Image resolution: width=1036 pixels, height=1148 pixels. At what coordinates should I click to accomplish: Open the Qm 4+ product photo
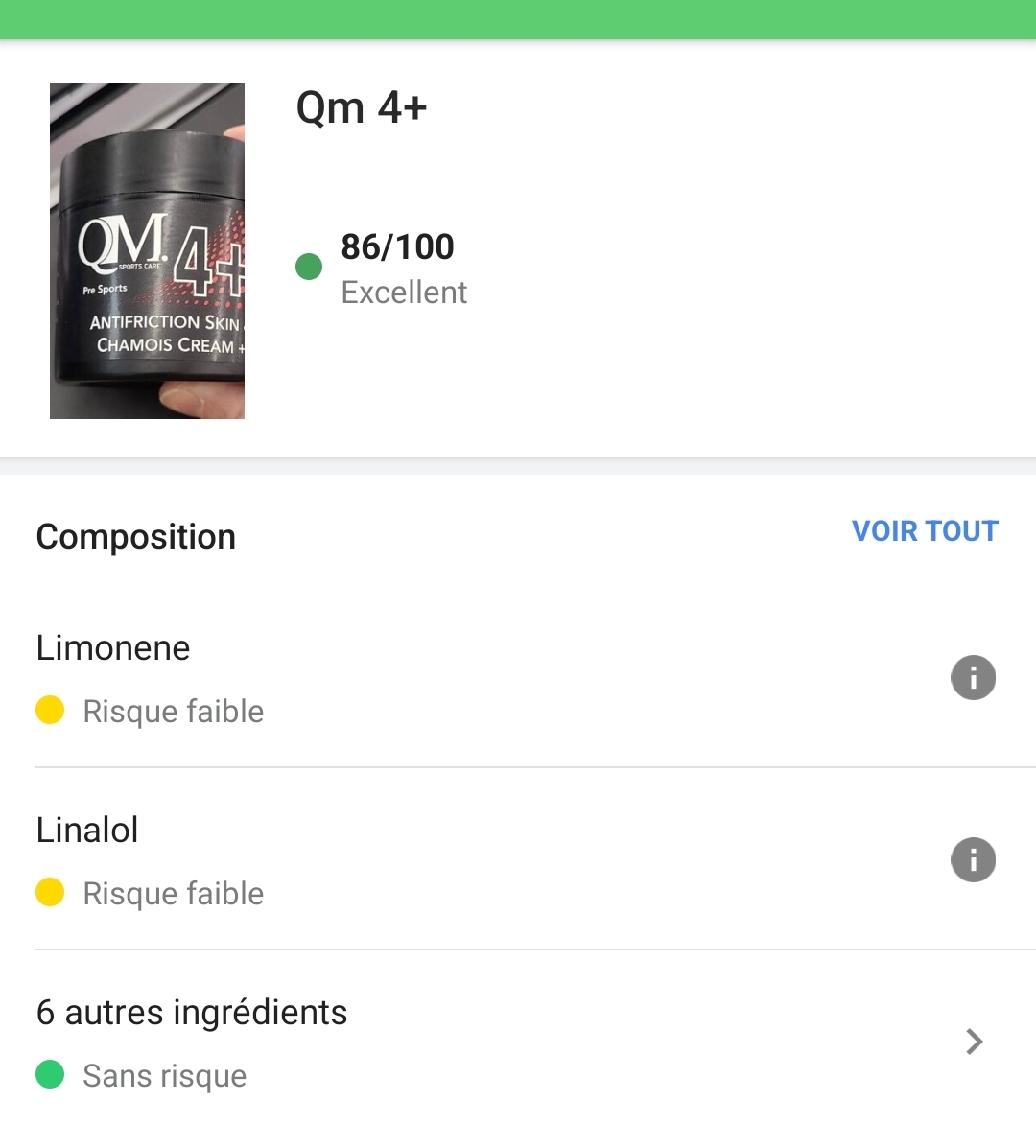point(147,251)
